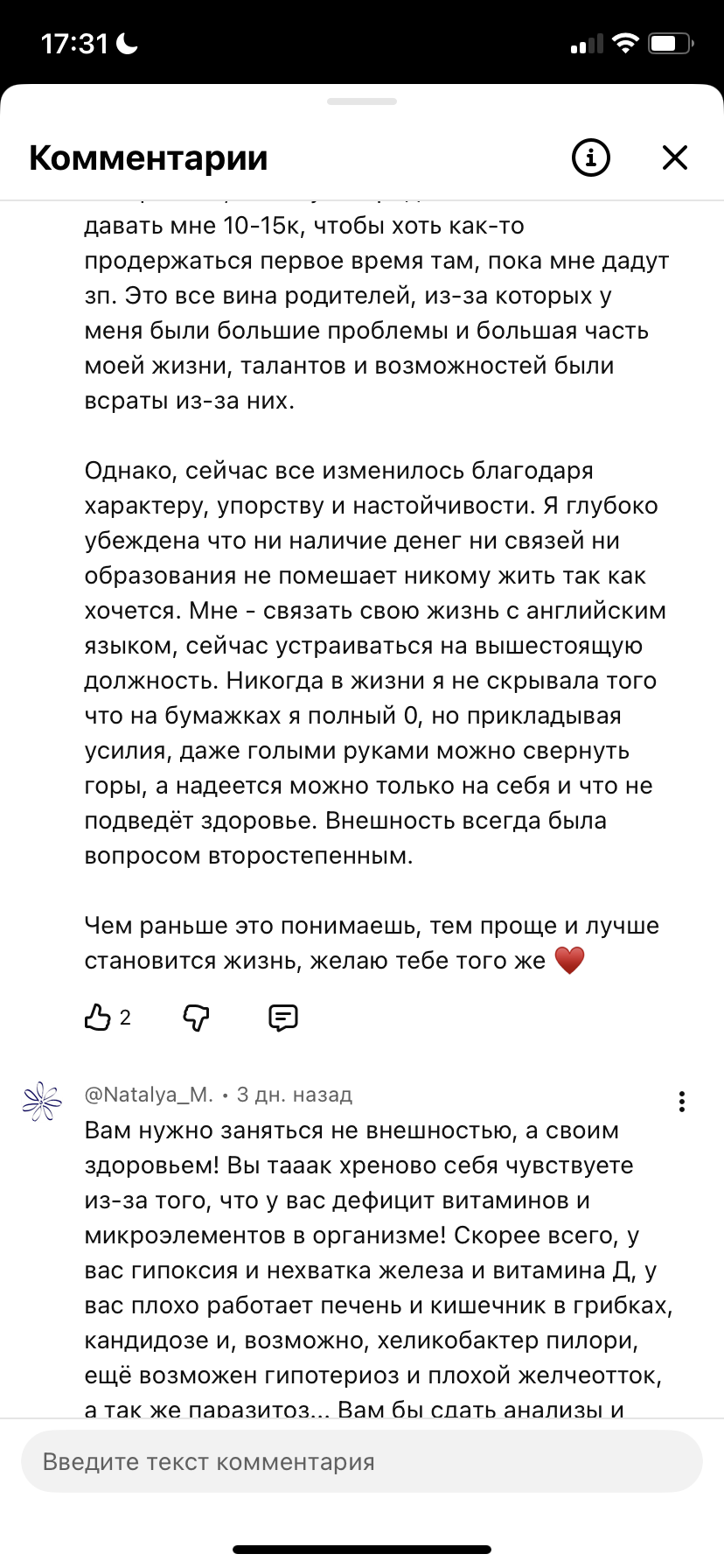The height and width of the screenshot is (1568, 724).
Task: Open the @Natalya_M. profile name link
Action: tap(149, 1095)
